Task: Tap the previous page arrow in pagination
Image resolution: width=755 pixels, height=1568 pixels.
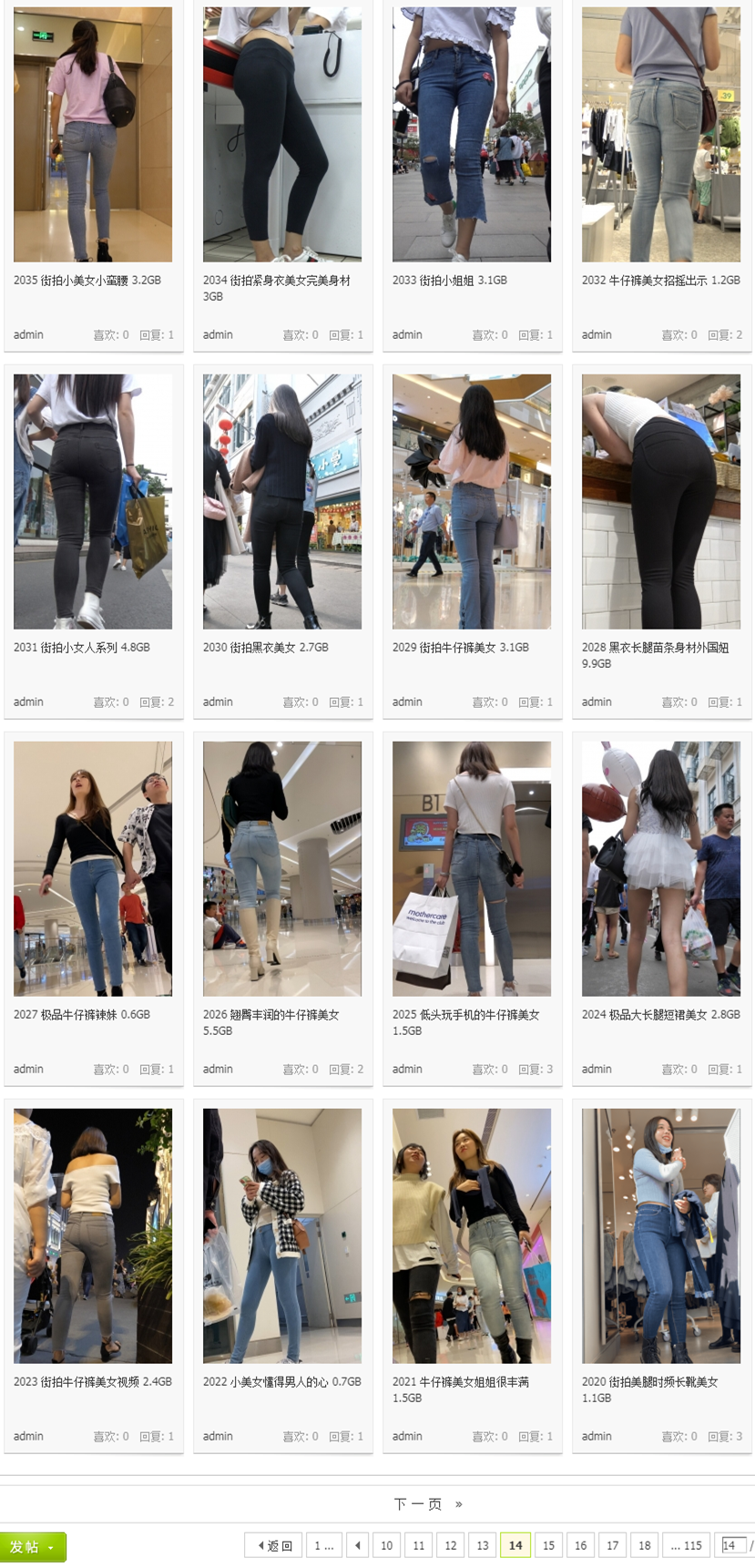Action: click(358, 1546)
